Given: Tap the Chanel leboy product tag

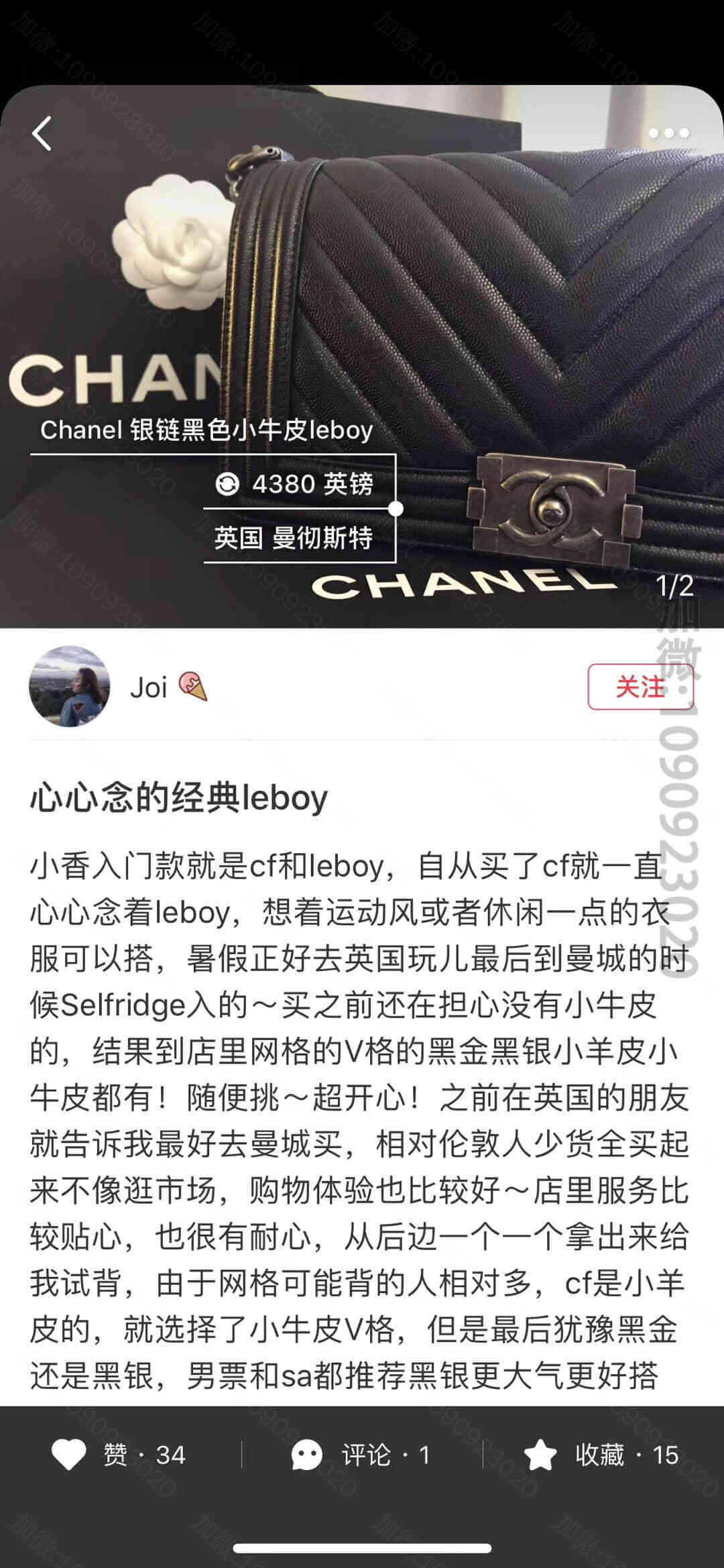Looking at the screenshot, I should pos(206,430).
